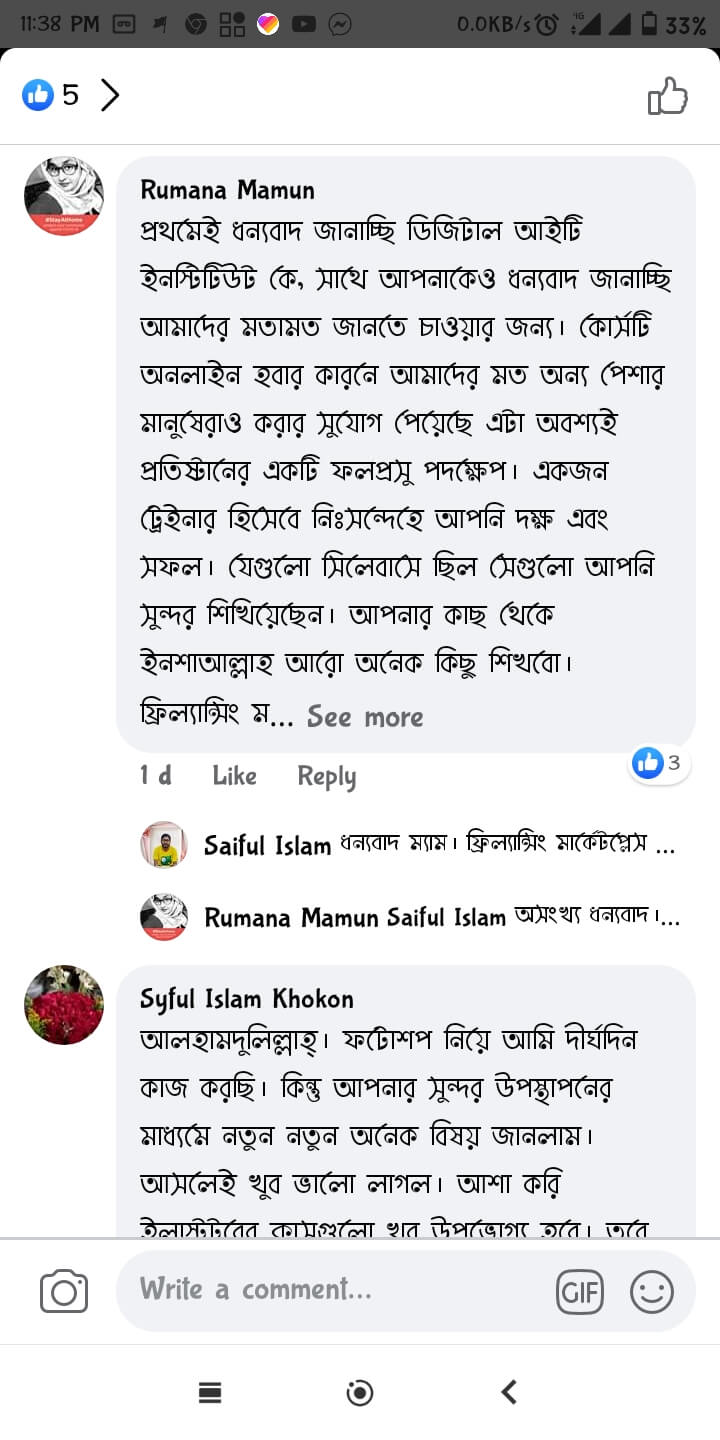Open Syful Islam Khokon's profile picture

(64, 1004)
